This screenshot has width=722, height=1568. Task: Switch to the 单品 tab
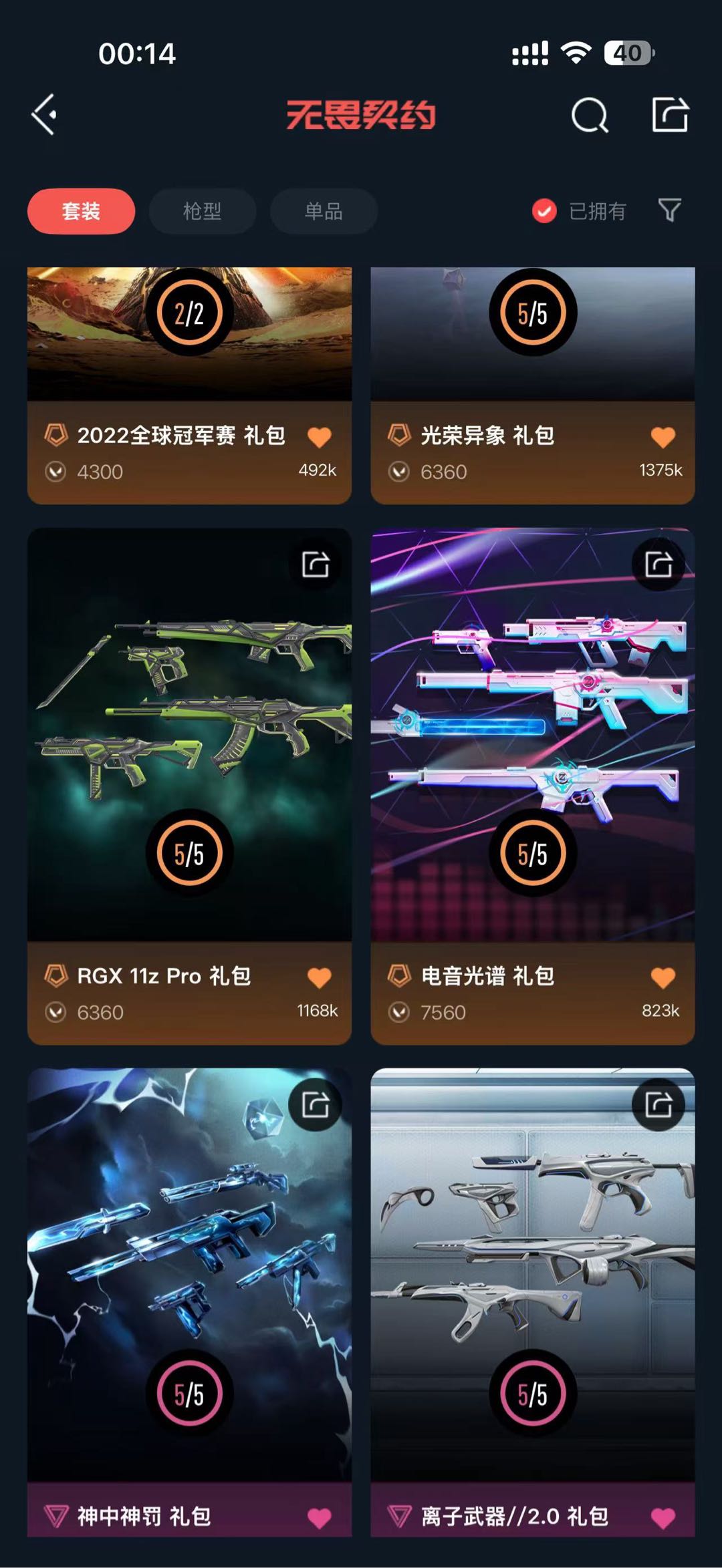324,211
